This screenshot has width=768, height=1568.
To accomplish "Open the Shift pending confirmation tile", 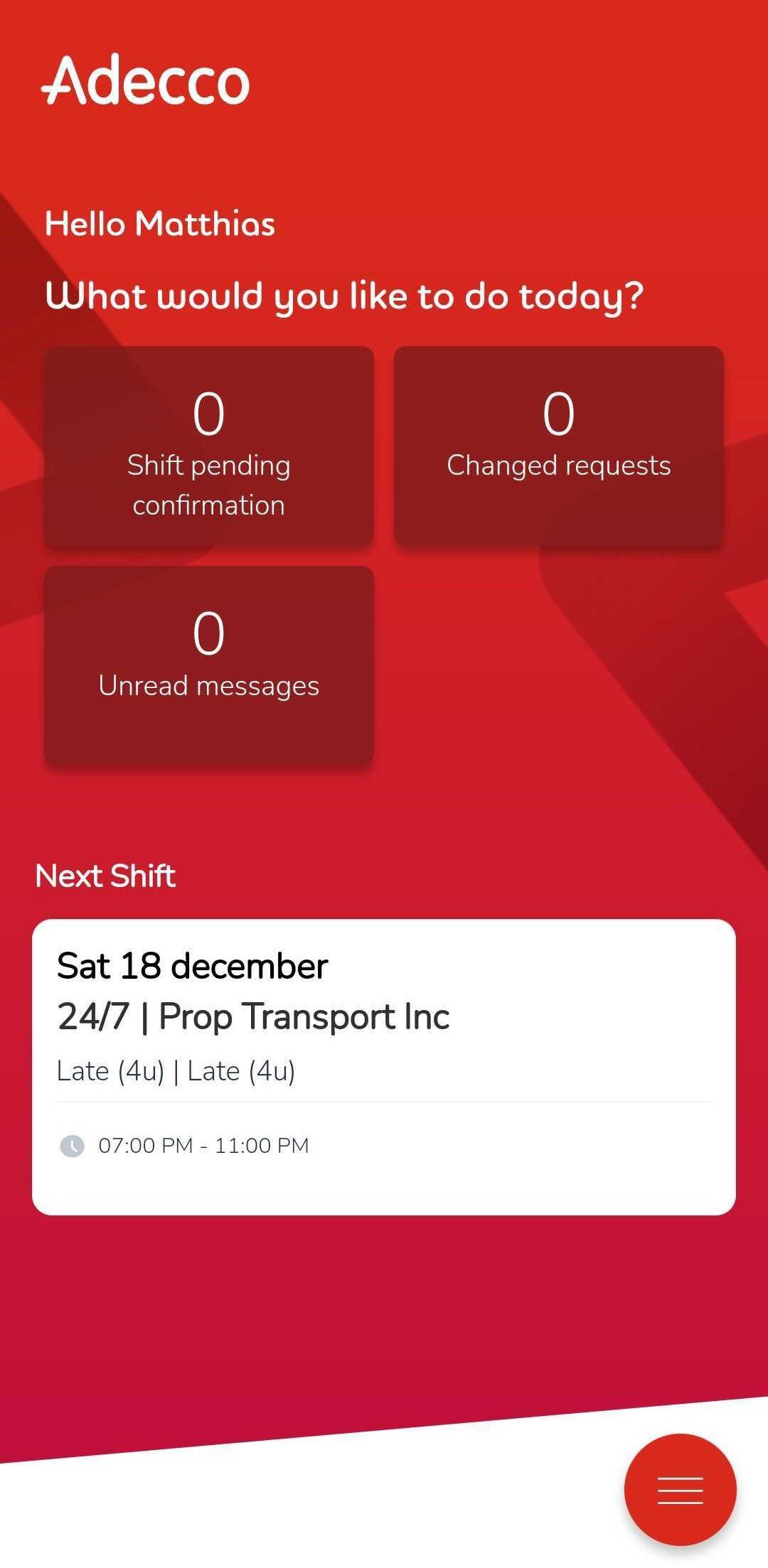I will tap(209, 446).
